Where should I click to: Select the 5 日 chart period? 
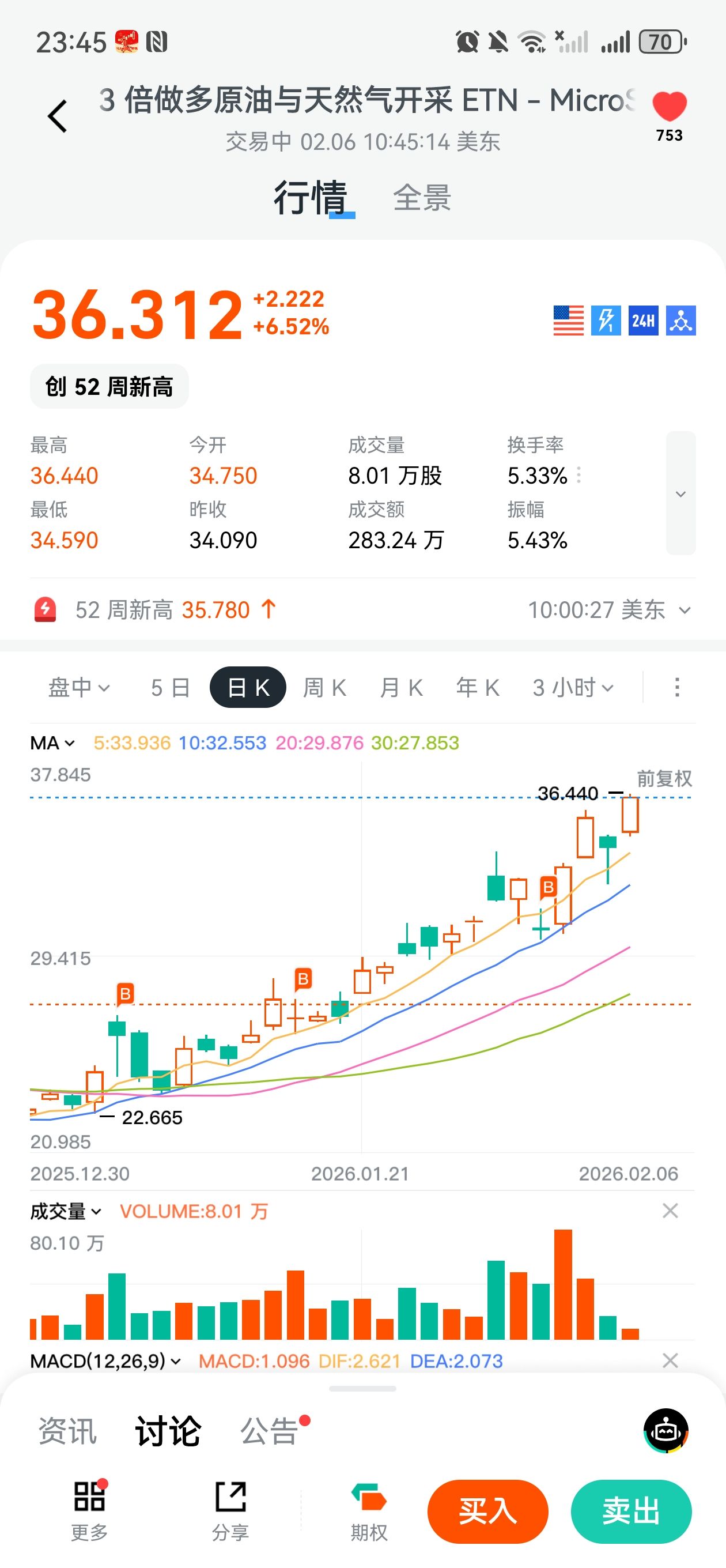tap(171, 688)
